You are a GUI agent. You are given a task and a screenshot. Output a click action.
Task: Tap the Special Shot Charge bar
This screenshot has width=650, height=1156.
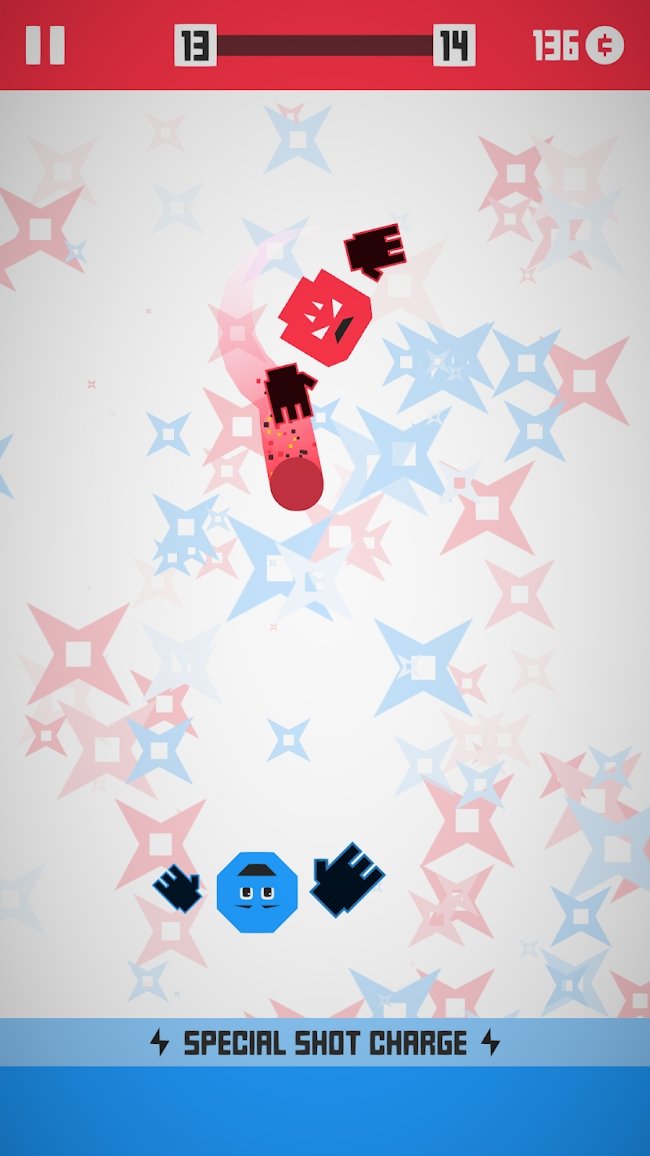point(325,1043)
